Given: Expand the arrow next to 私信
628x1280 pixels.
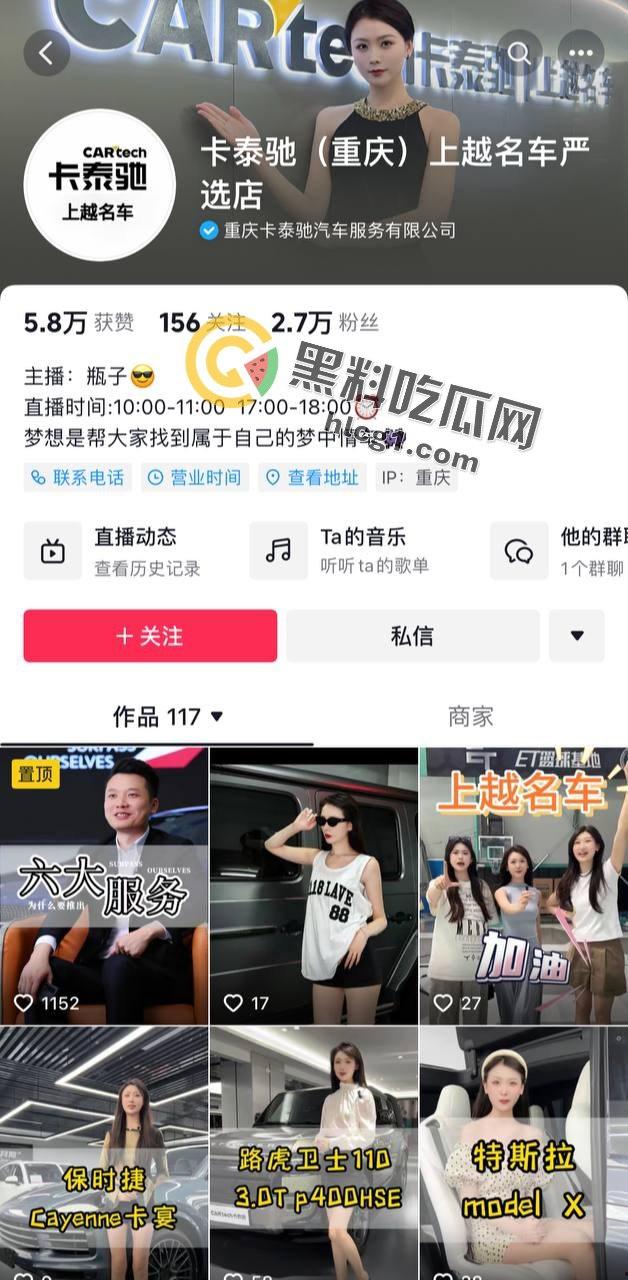Looking at the screenshot, I should [x=576, y=636].
